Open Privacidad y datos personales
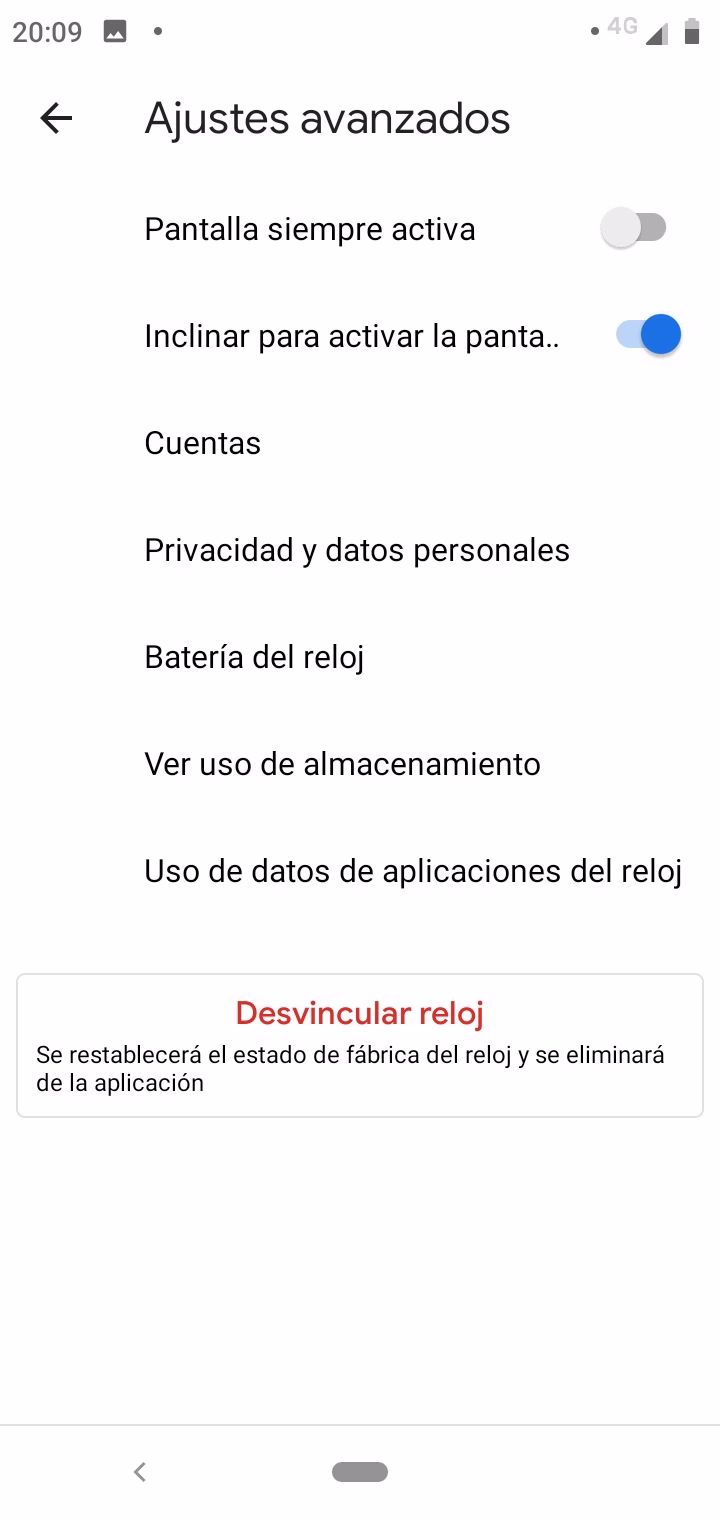Viewport: 720px width, 1520px height. pyautogui.click(x=360, y=550)
